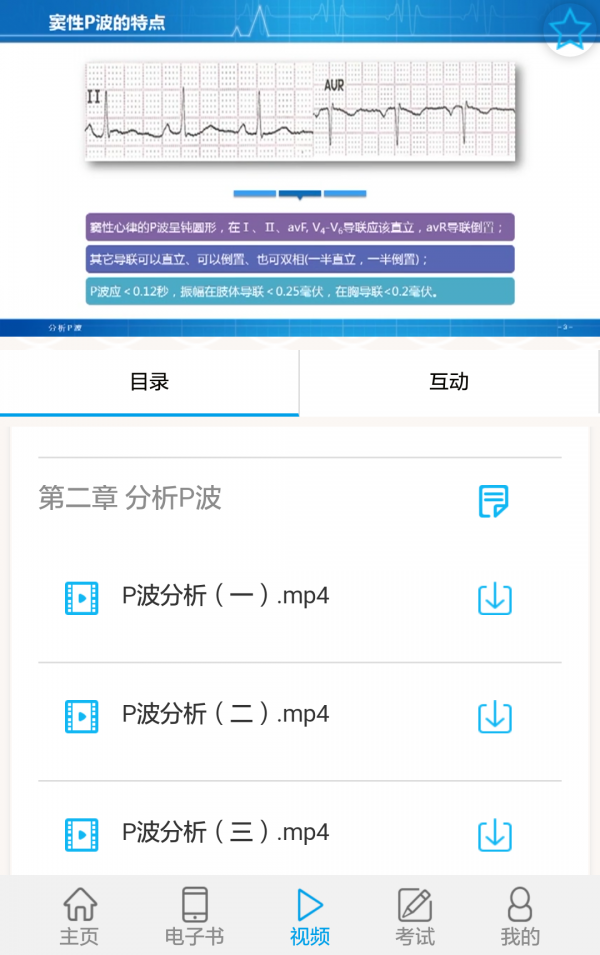Open the notes icon for 第二章 分析P波

(x=493, y=500)
